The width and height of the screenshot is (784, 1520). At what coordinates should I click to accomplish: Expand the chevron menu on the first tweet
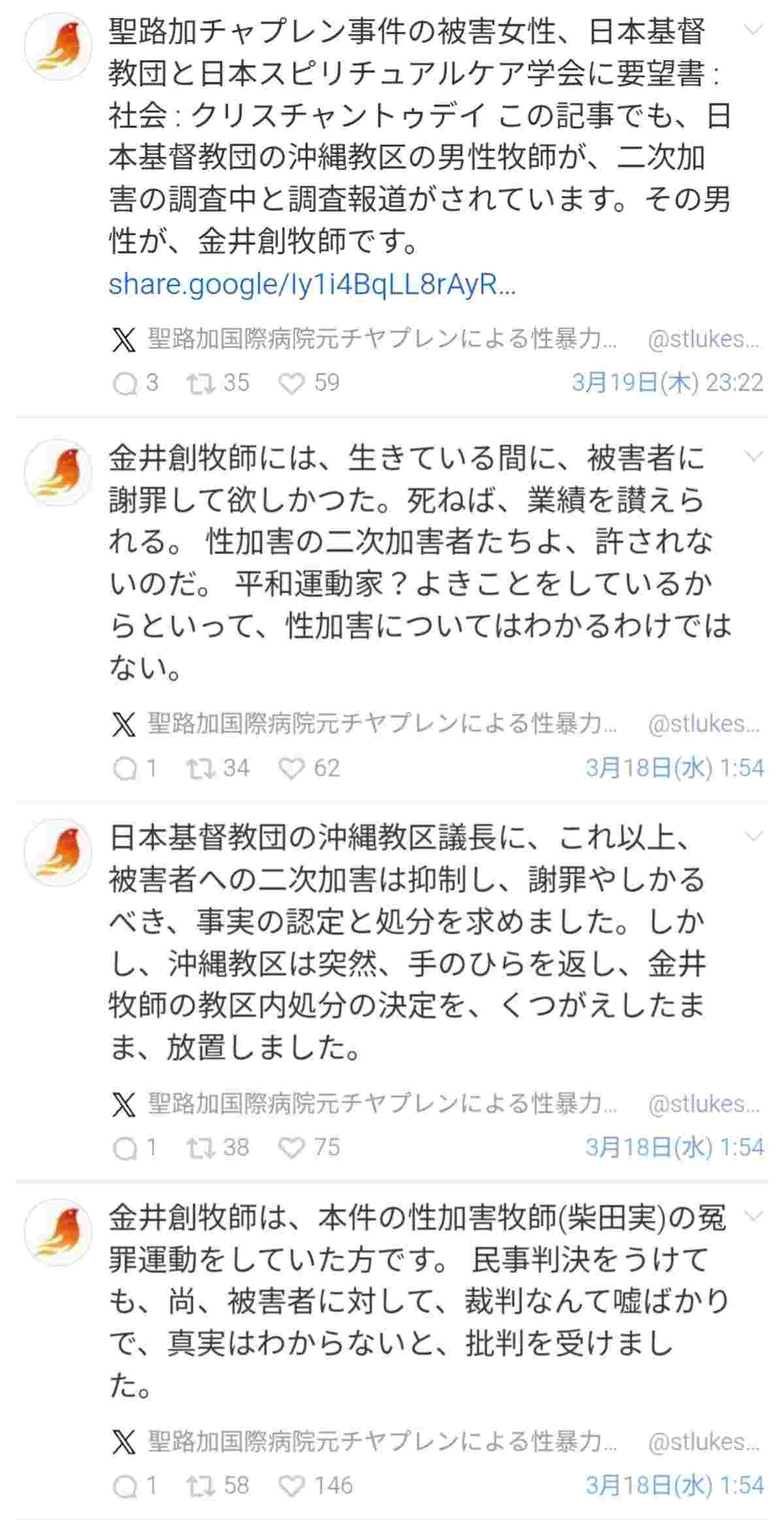point(753,30)
